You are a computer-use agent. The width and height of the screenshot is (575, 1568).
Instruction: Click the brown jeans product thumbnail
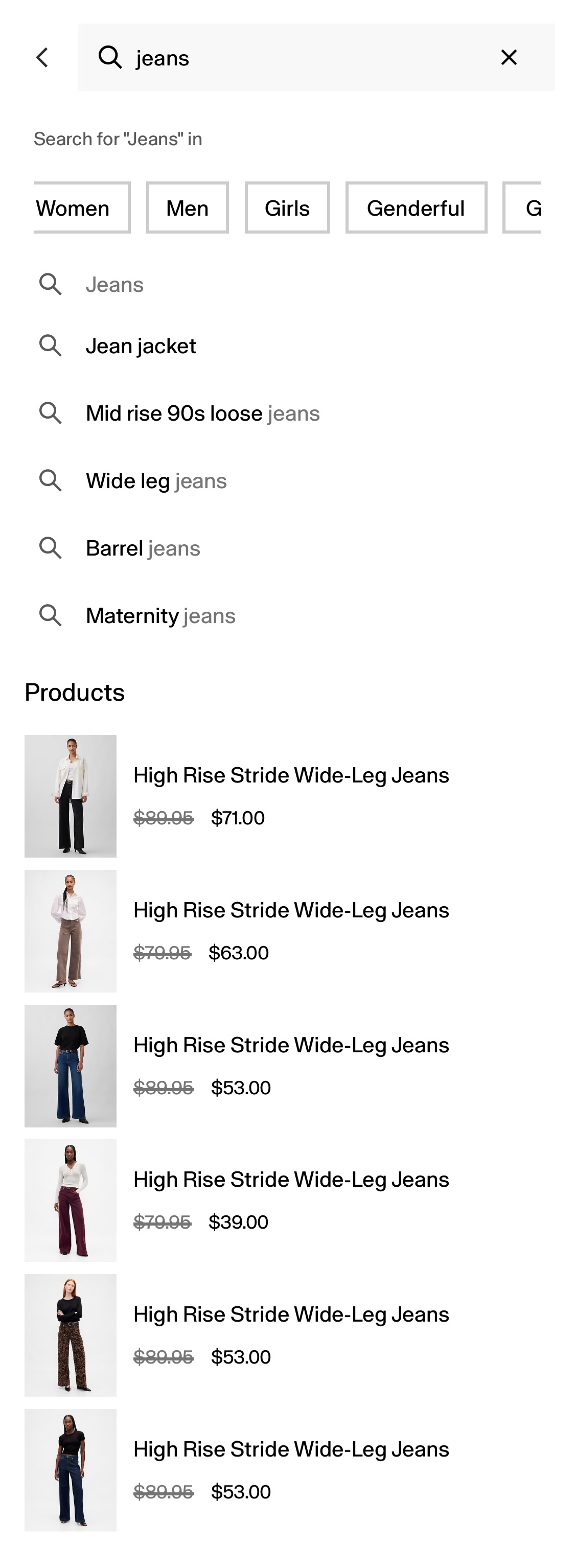(x=70, y=930)
